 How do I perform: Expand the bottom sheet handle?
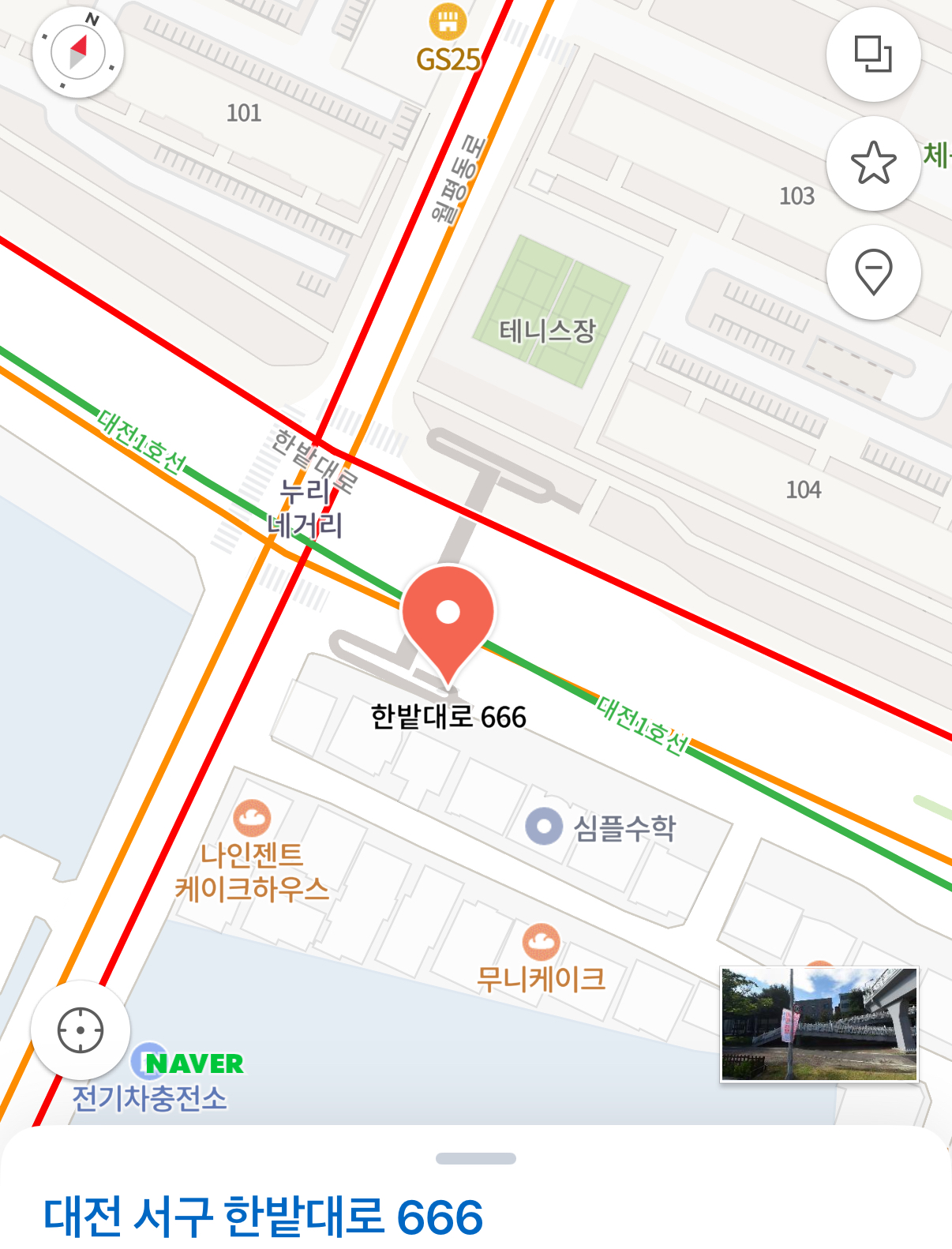coord(476,1158)
